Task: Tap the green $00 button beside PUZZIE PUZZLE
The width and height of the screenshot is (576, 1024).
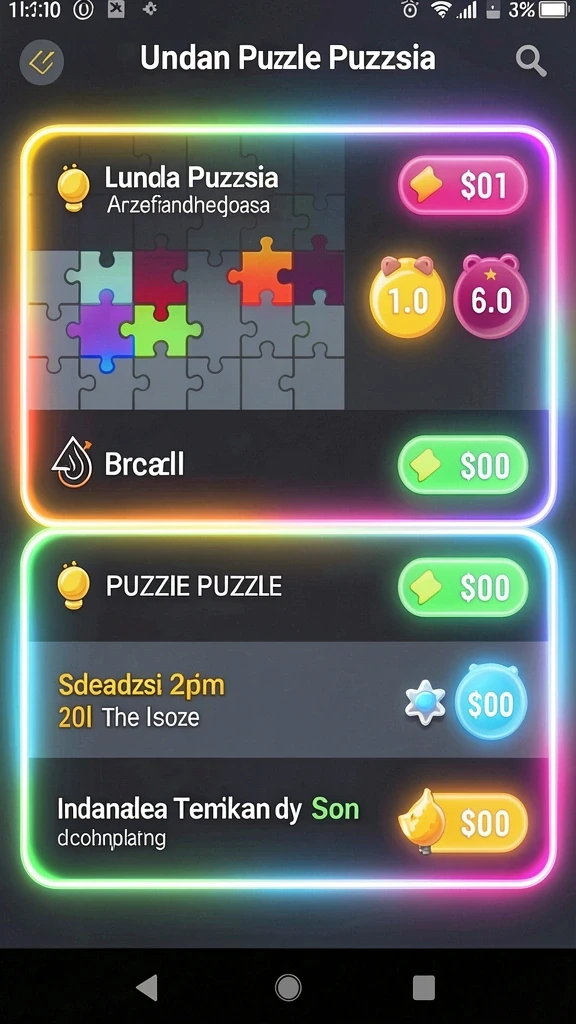Action: pos(463,587)
